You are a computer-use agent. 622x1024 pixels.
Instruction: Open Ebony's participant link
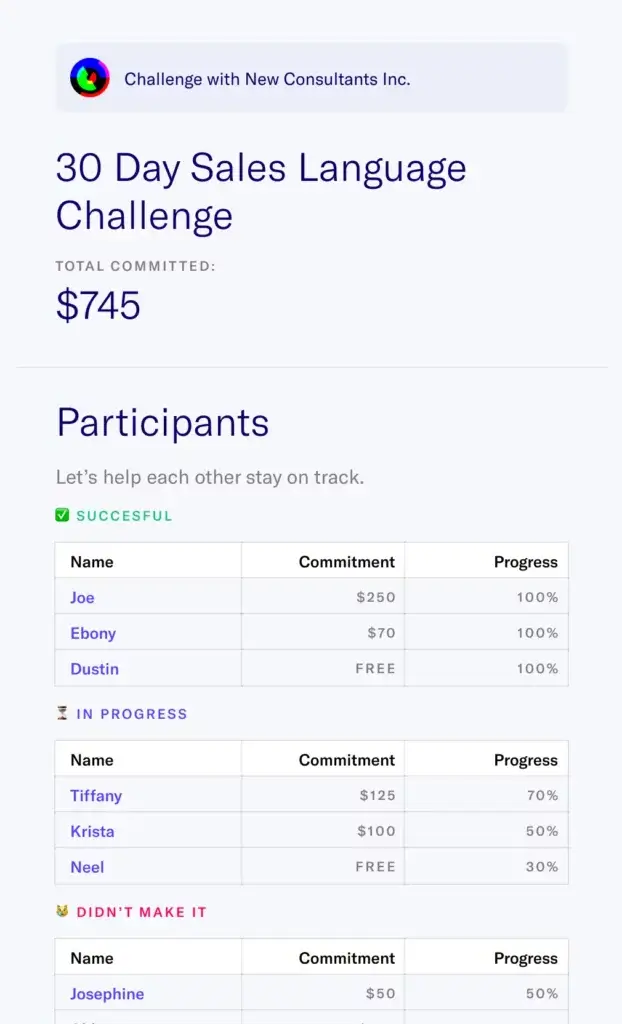point(93,633)
